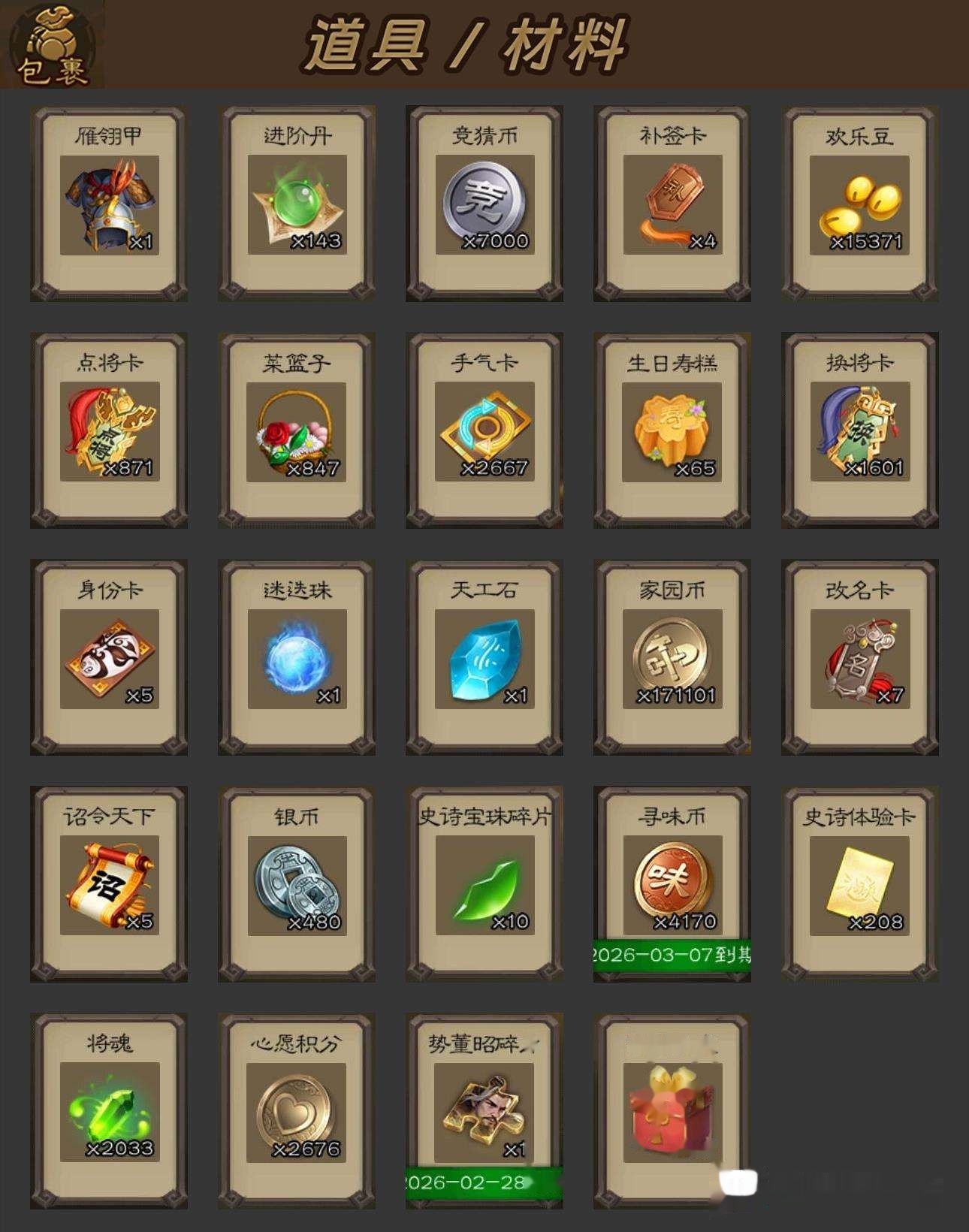Select the 家园币 item
The width and height of the screenshot is (969, 1232).
coord(672,658)
